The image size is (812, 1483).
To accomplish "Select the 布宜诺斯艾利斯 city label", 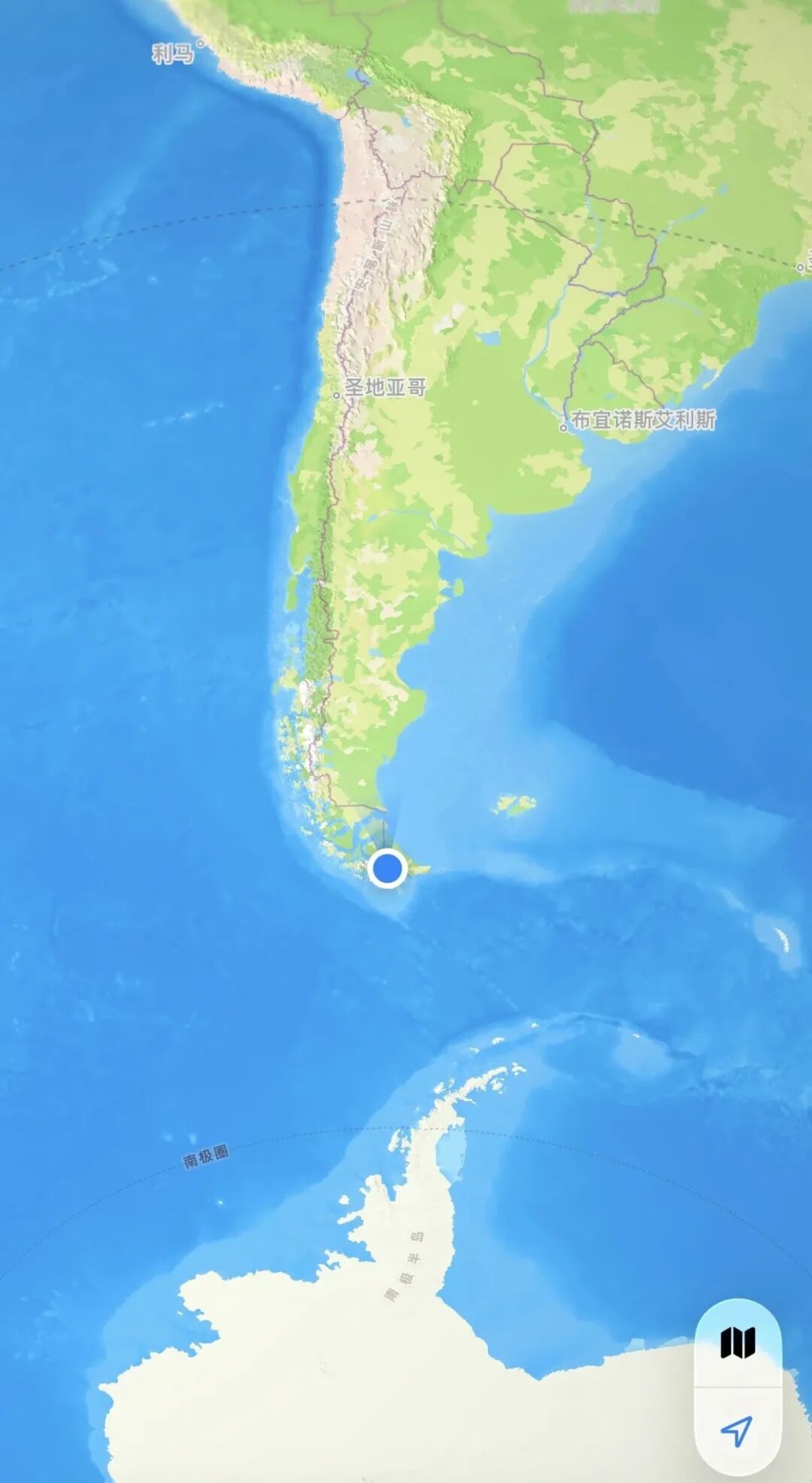I will pos(643,420).
